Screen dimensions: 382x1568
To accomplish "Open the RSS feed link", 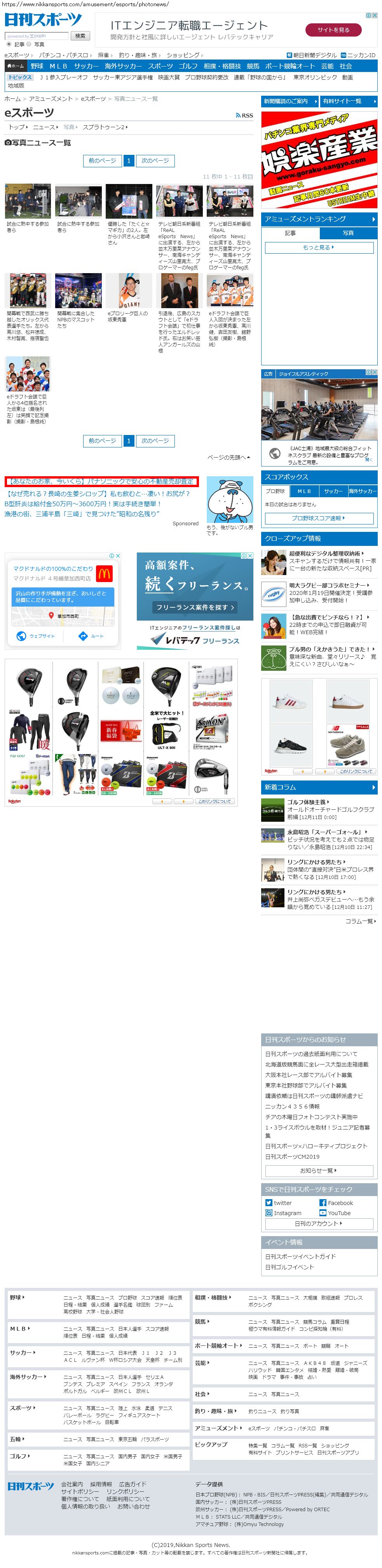I will pos(244,115).
